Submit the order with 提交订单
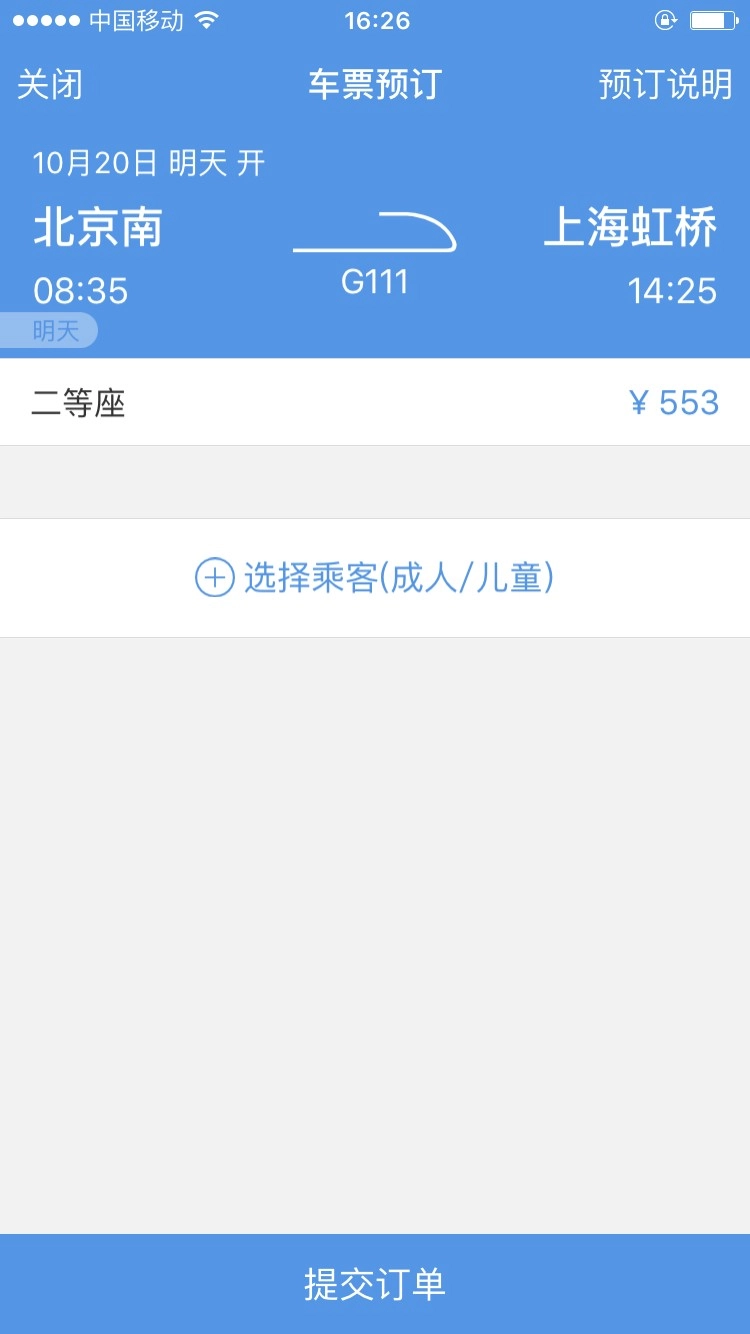The height and width of the screenshot is (1334, 750). 375,1284
